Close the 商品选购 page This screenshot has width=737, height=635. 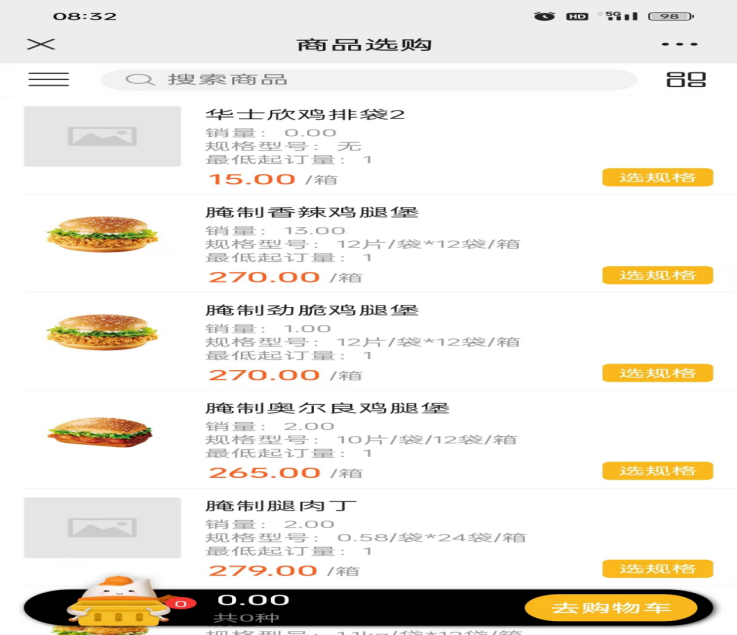(40, 45)
